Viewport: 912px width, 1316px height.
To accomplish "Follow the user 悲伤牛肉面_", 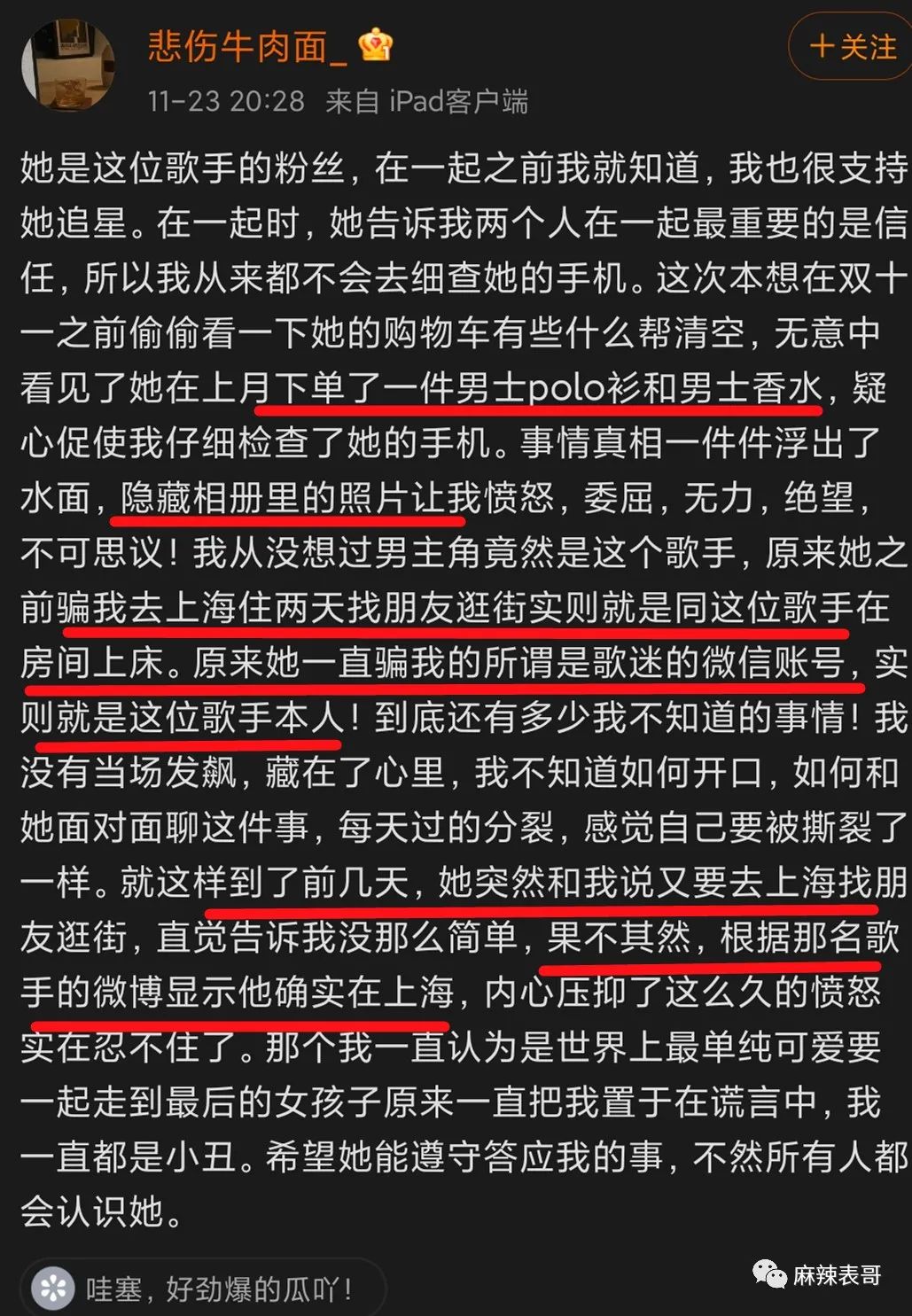I will pyautogui.click(x=852, y=47).
